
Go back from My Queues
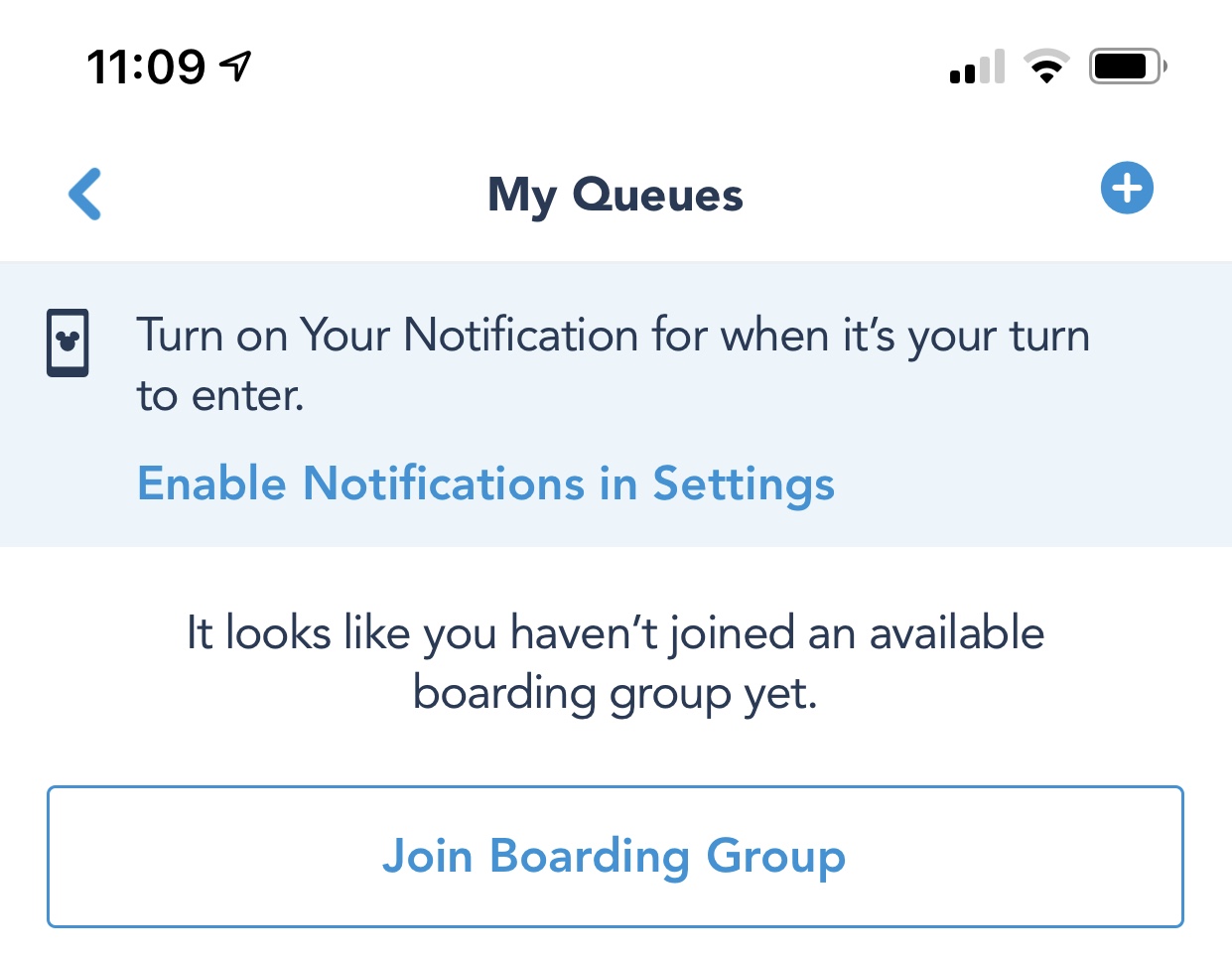[85, 194]
